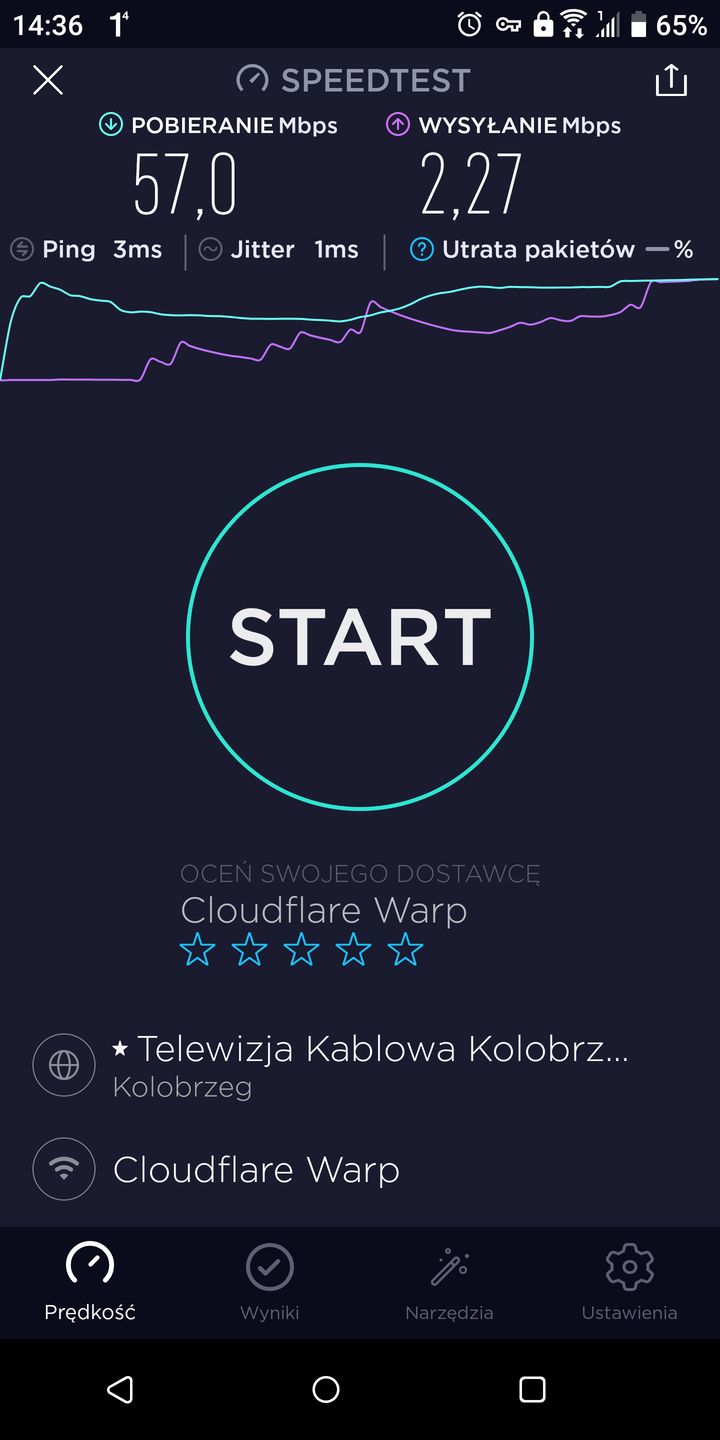Rate the provider three stars
The image size is (720, 1440).
(x=301, y=948)
